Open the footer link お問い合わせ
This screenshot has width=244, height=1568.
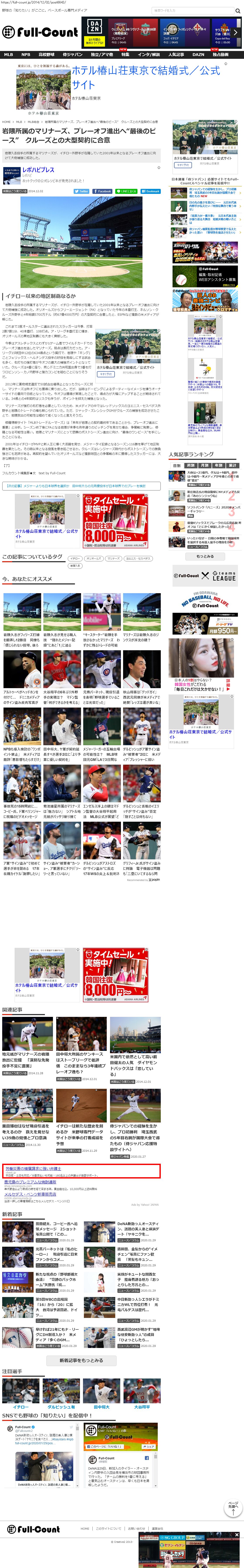pos(136,1528)
